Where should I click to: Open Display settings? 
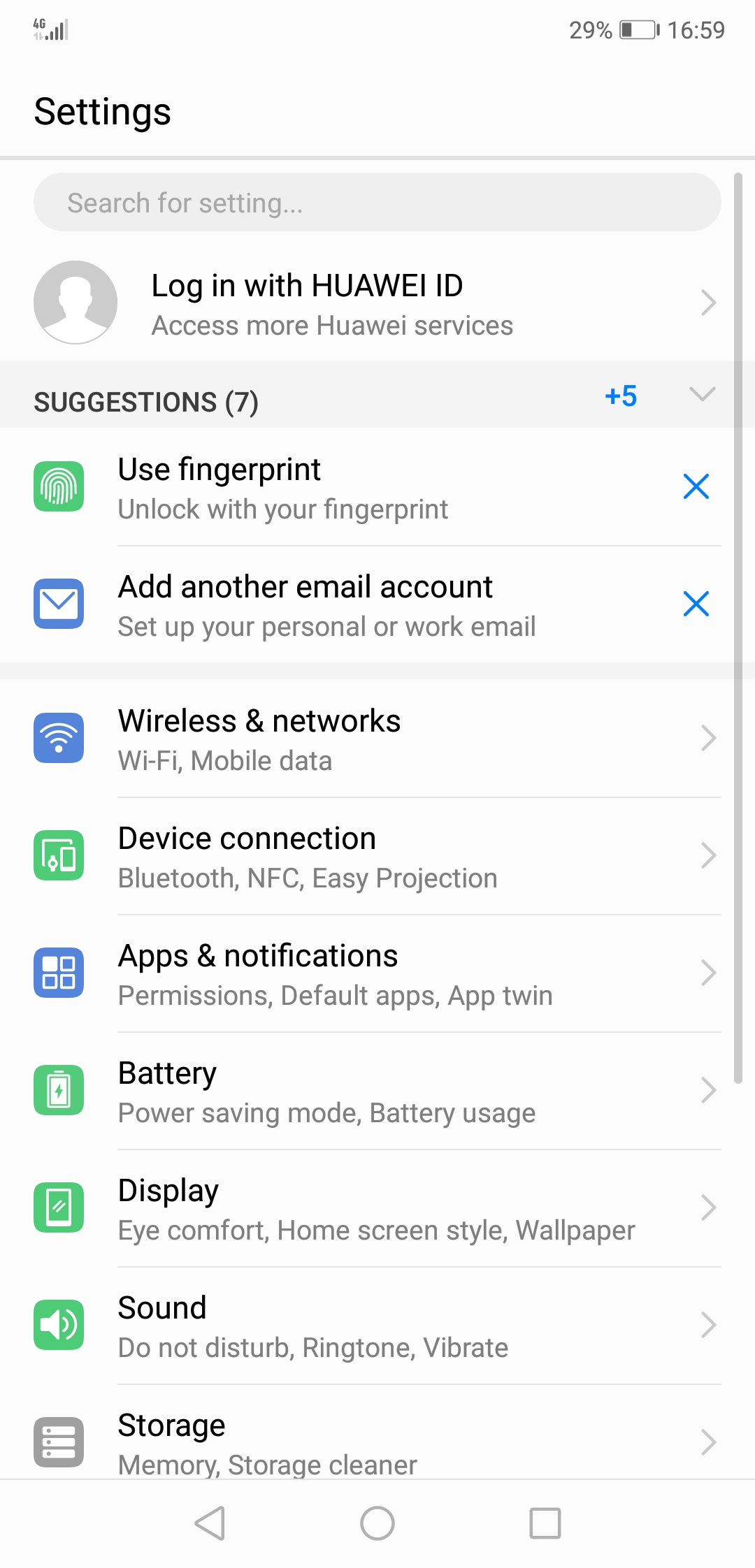377,1208
